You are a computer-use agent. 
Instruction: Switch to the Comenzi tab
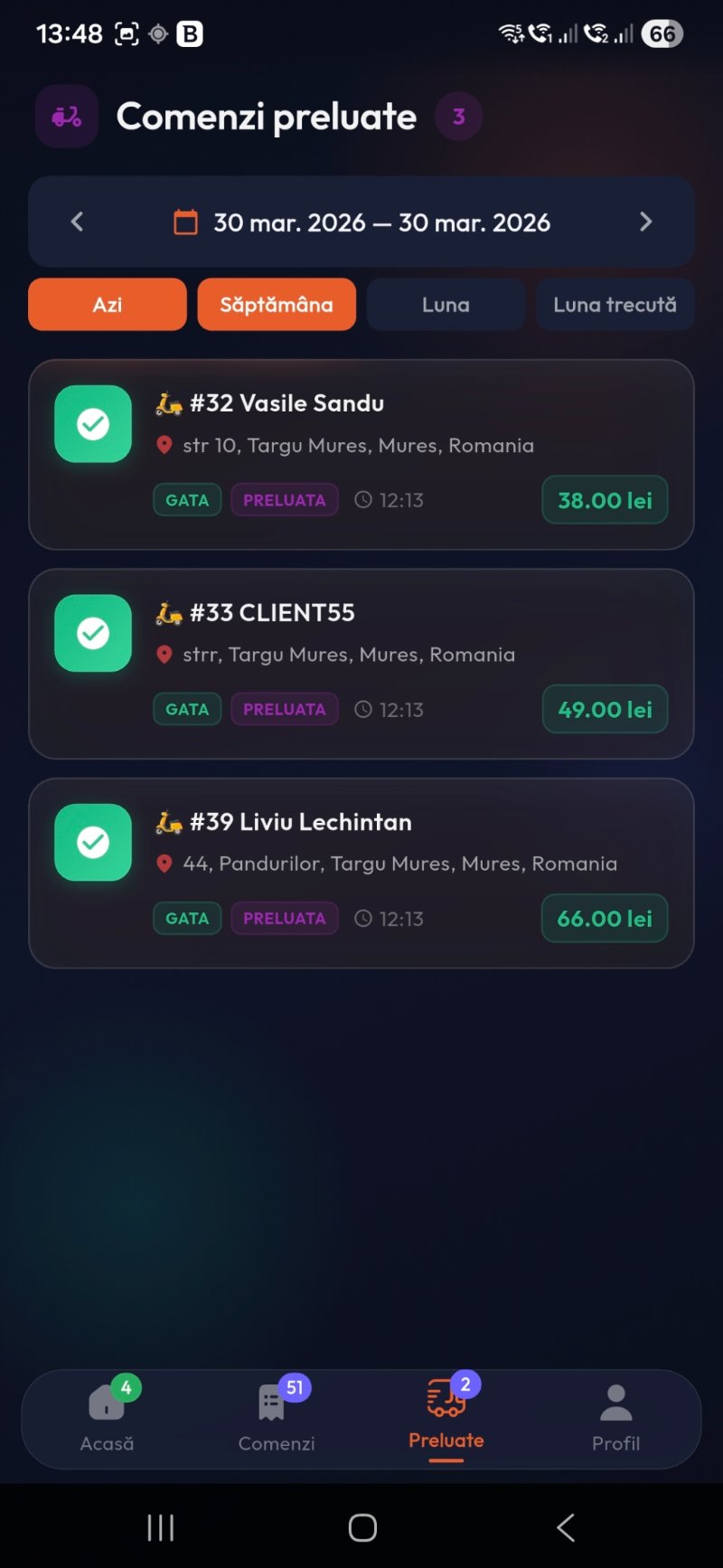click(276, 1418)
